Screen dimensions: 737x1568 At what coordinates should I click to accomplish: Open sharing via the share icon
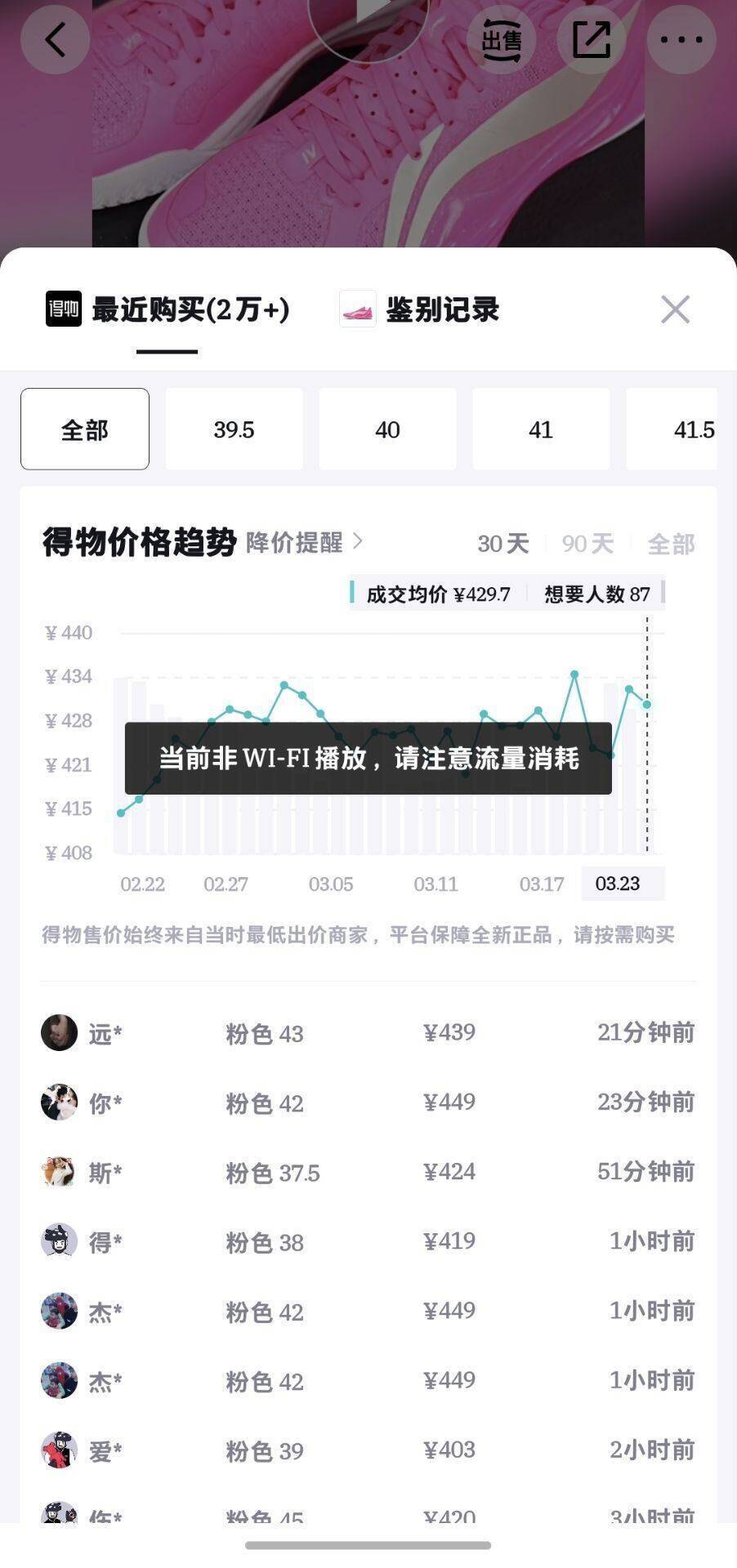(x=591, y=38)
